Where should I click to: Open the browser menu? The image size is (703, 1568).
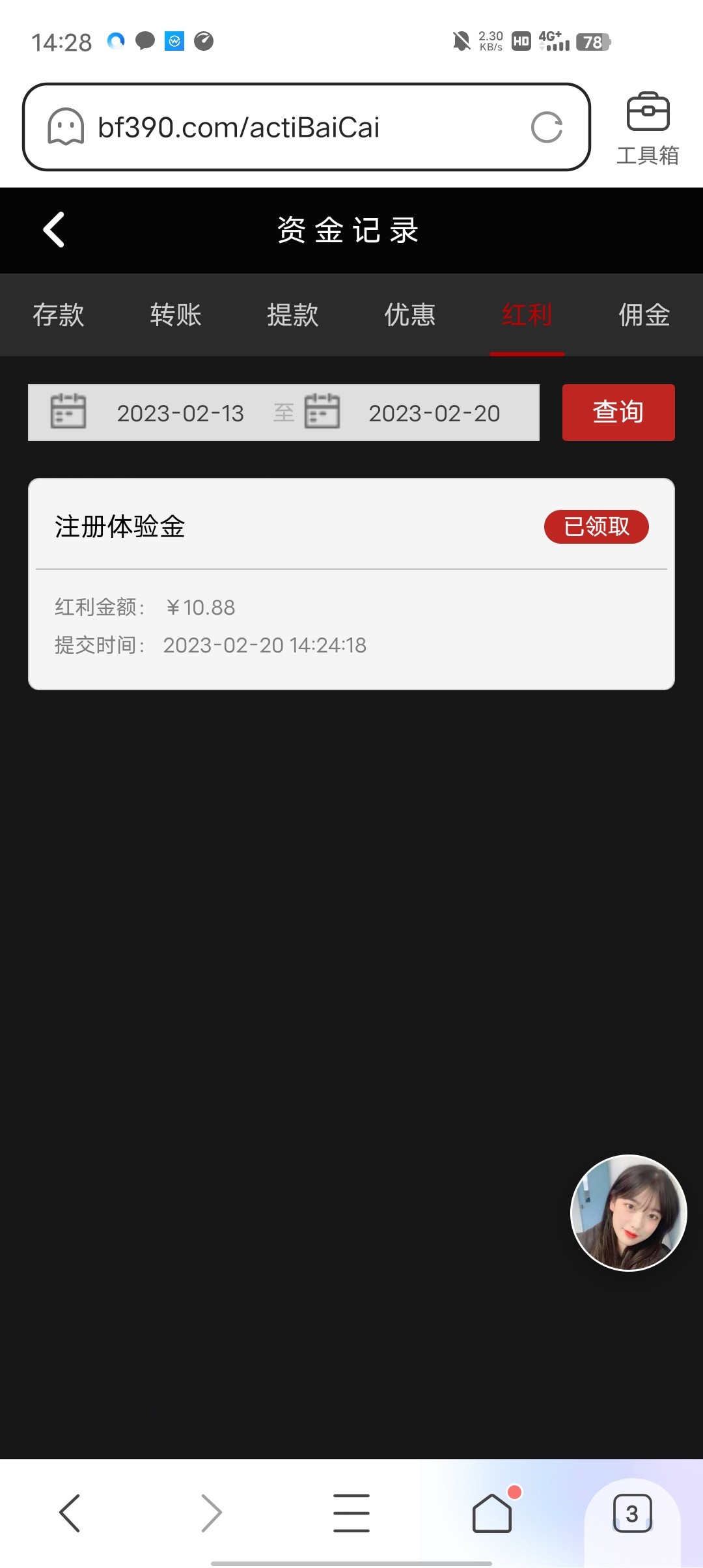[x=351, y=1513]
